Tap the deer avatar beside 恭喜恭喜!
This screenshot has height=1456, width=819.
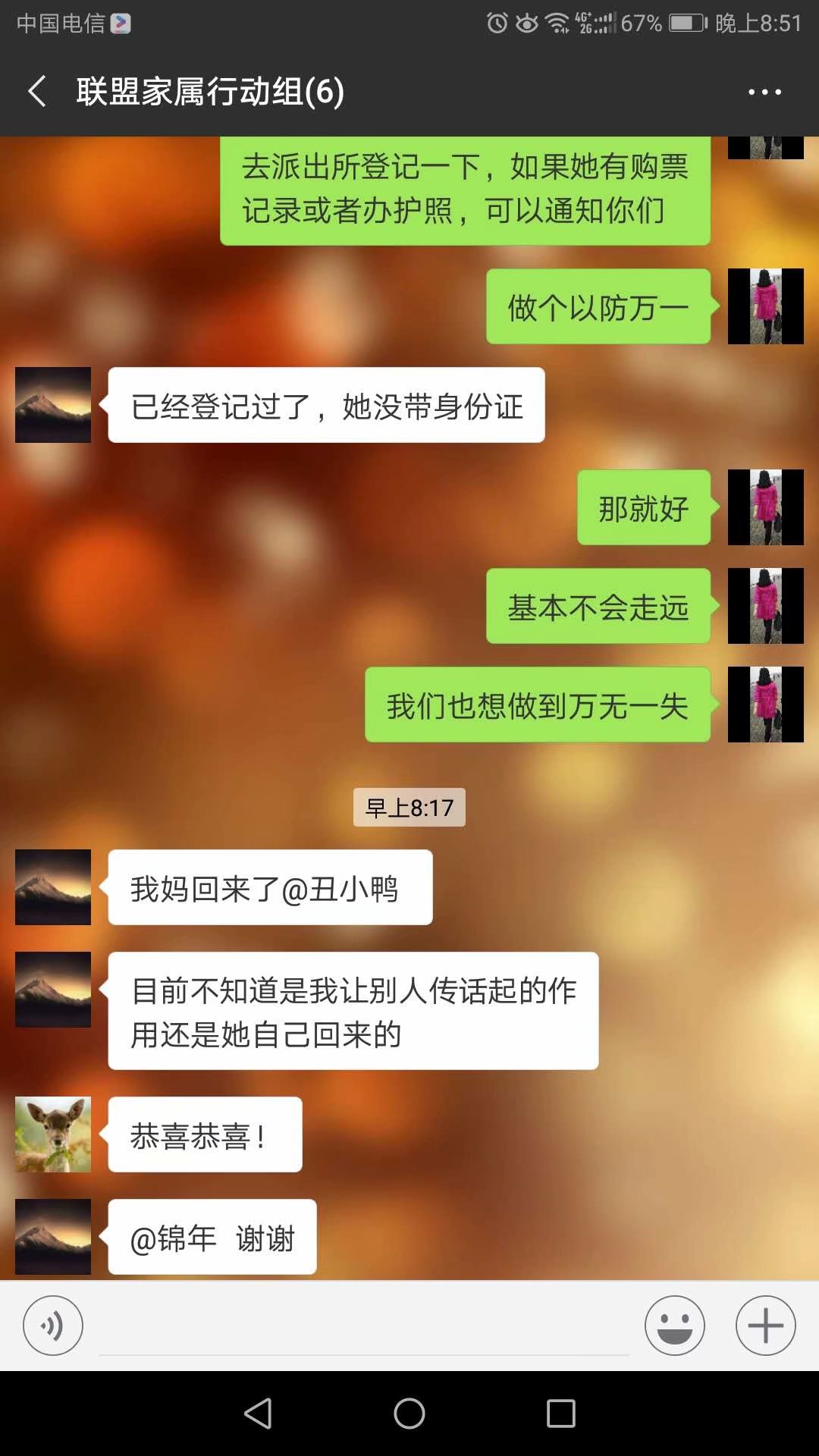[x=53, y=1134]
